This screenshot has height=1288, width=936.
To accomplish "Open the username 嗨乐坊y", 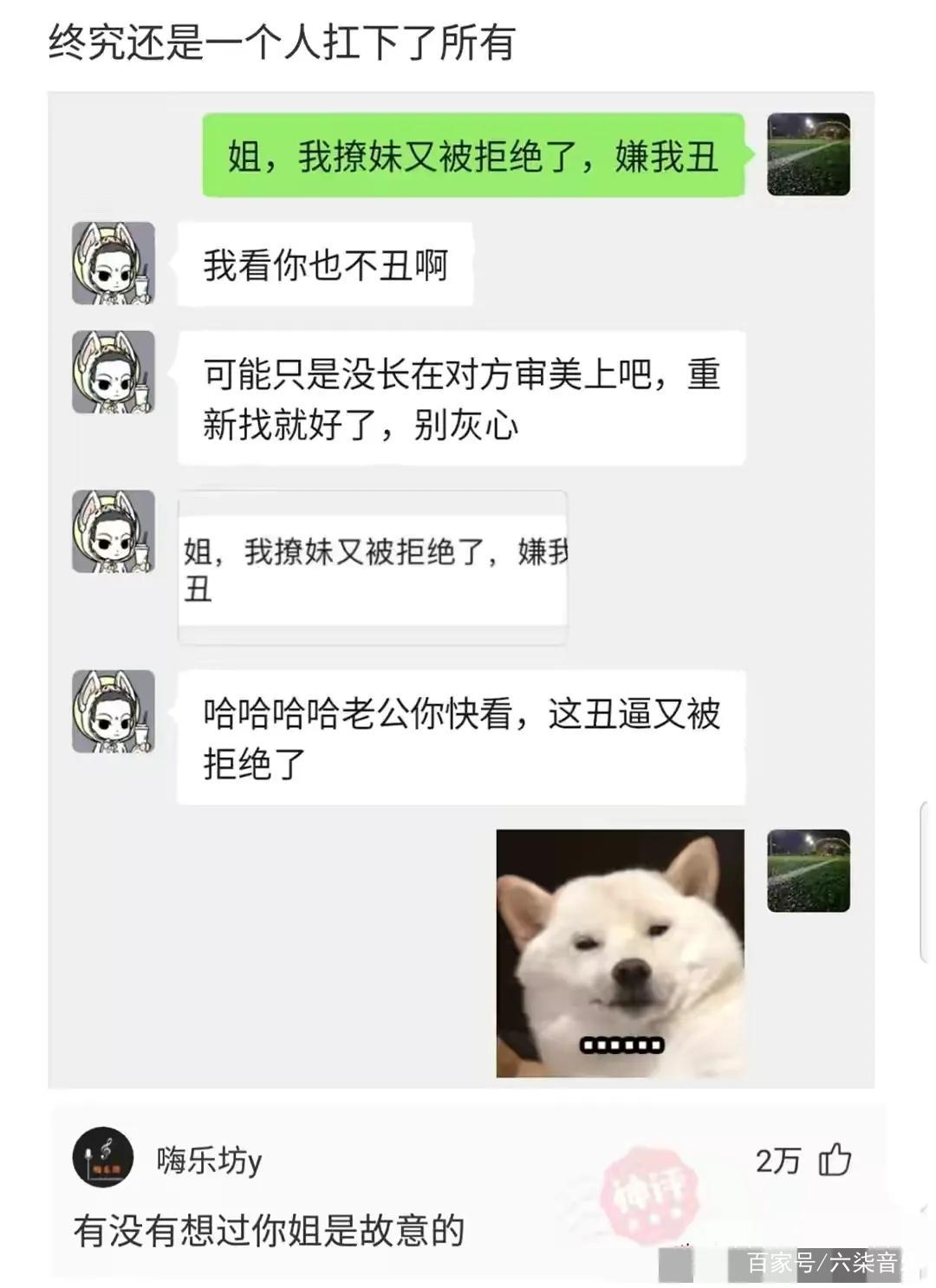I will coord(209,1160).
